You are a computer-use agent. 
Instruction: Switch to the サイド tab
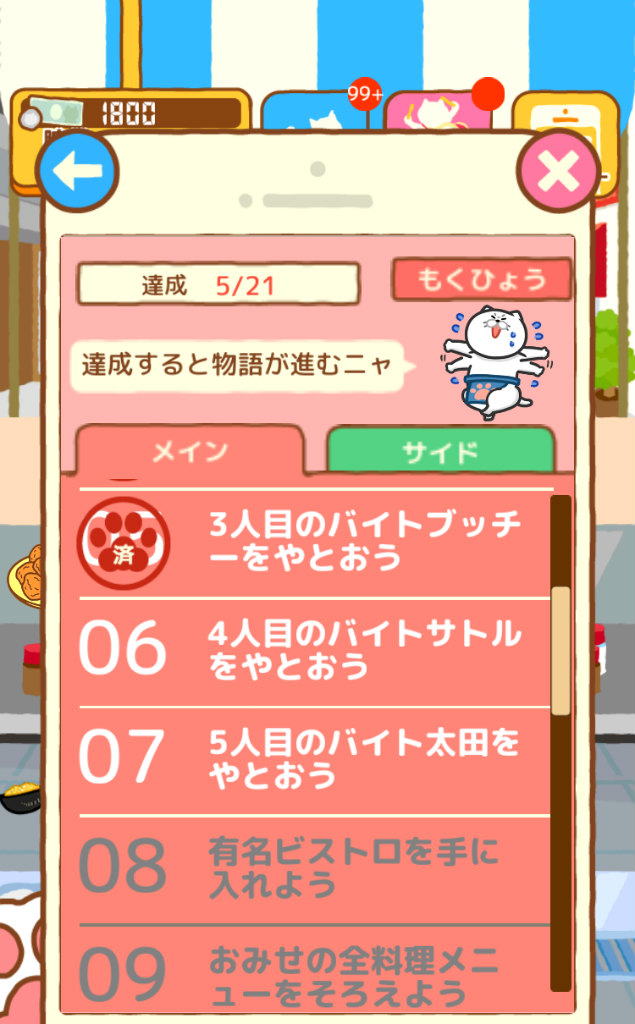(x=440, y=452)
